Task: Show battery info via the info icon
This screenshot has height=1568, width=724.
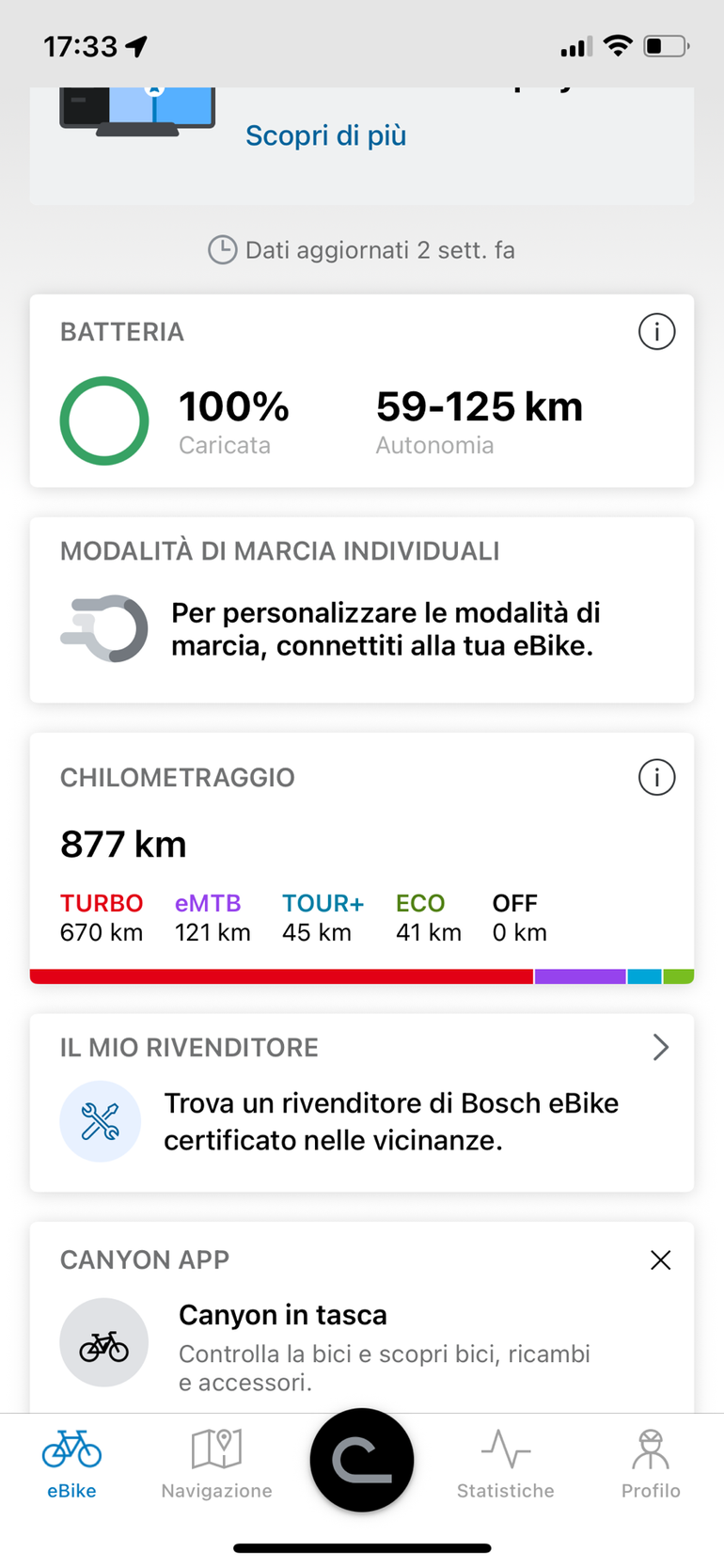Action: [x=656, y=332]
